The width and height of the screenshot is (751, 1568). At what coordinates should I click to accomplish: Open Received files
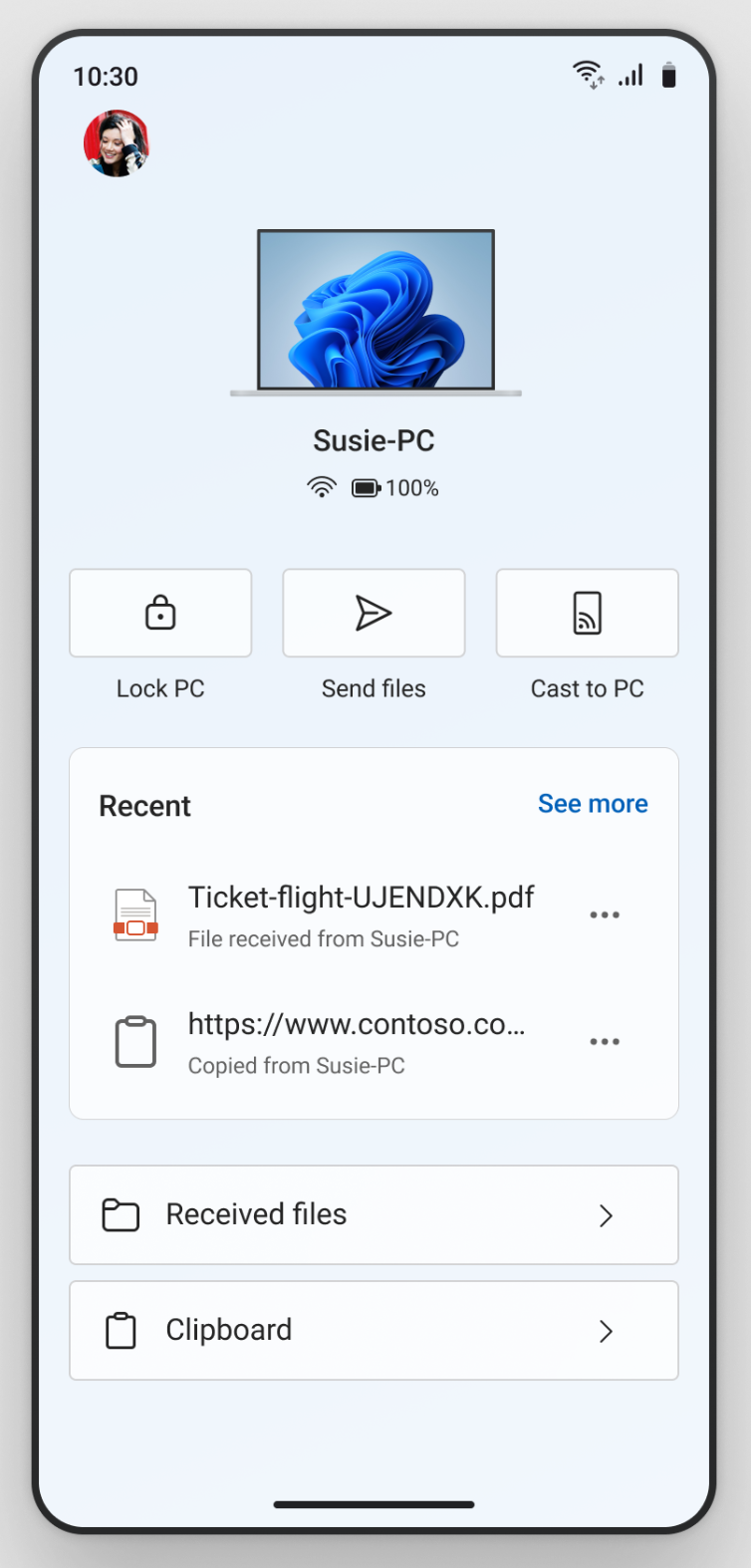click(x=374, y=1214)
